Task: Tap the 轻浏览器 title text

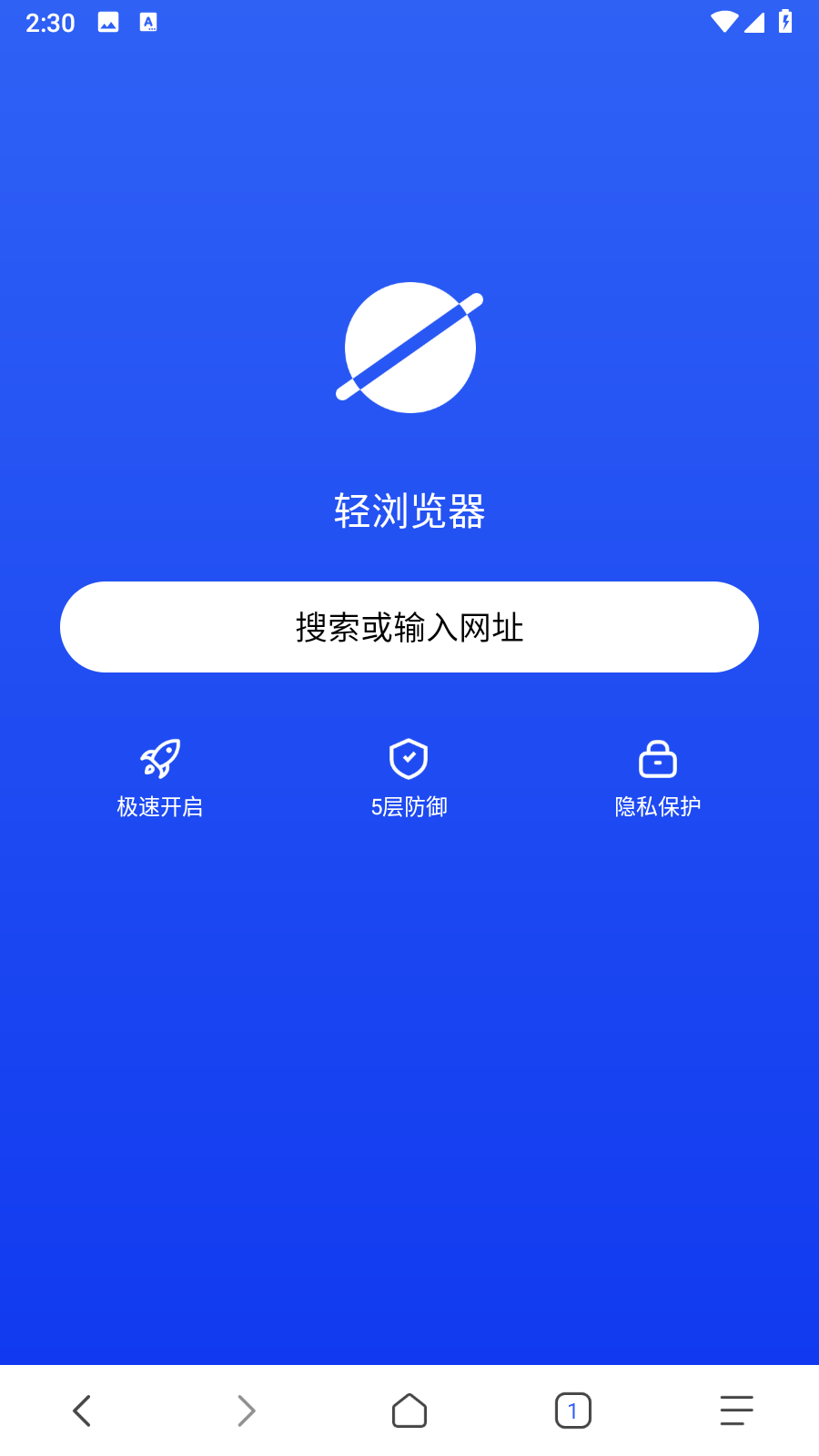Action: pyautogui.click(x=409, y=511)
